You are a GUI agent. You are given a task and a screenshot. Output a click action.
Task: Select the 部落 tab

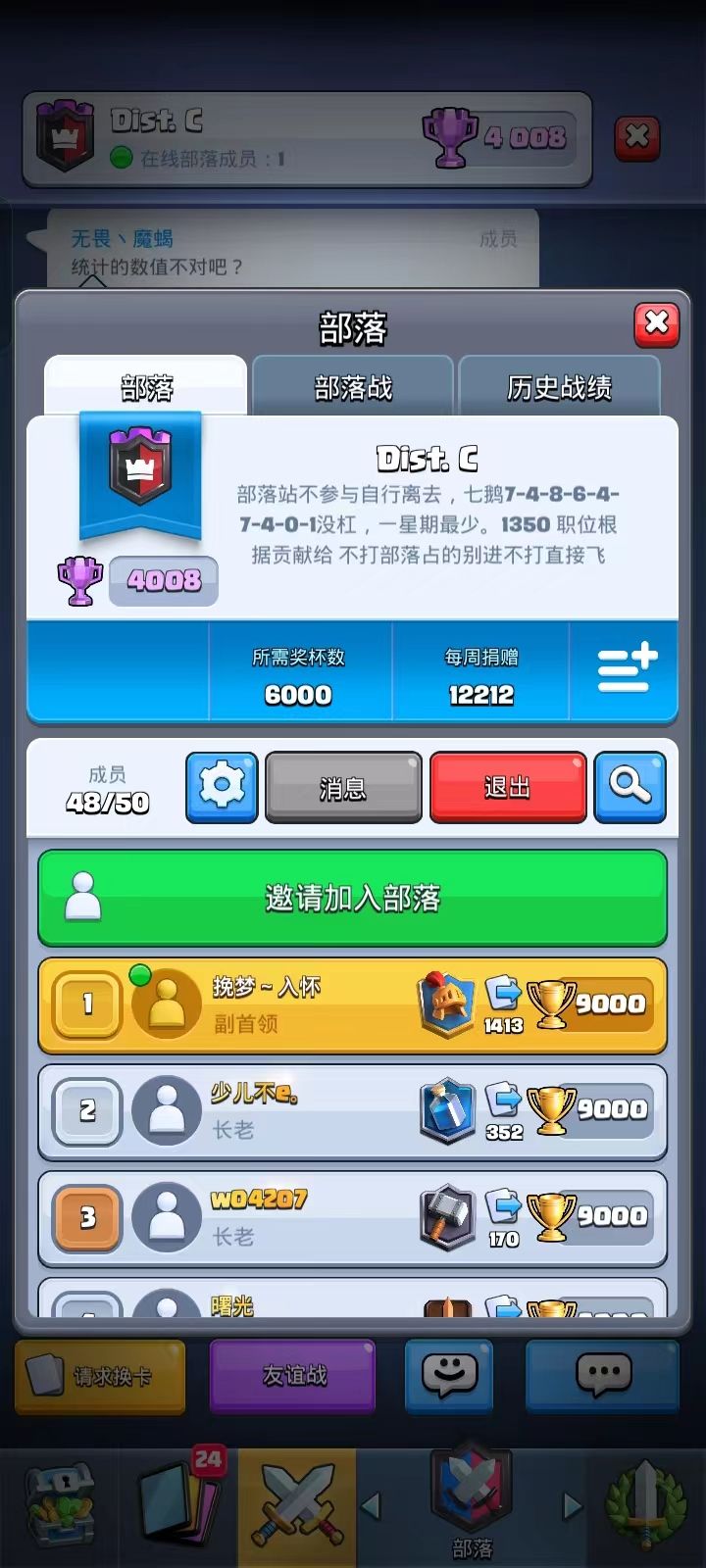[x=146, y=388]
